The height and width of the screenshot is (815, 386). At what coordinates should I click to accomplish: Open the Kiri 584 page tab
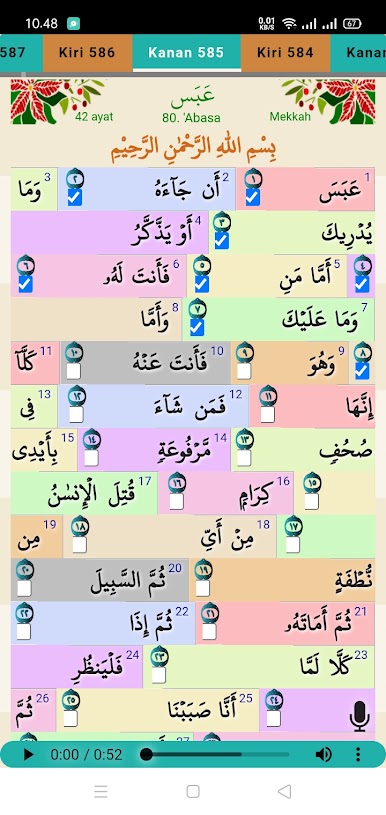point(285,52)
